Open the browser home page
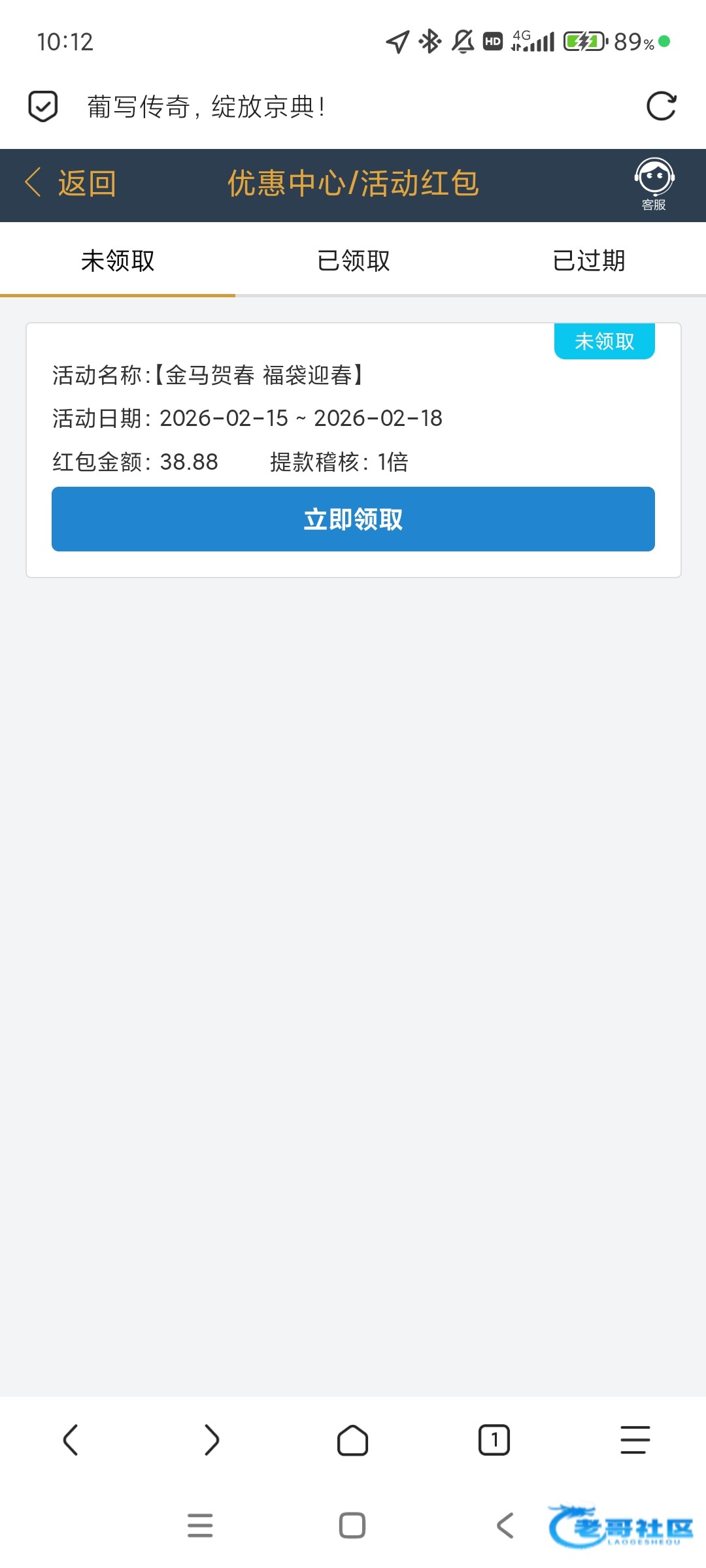Screen dimensions: 706x1568 point(353,1440)
